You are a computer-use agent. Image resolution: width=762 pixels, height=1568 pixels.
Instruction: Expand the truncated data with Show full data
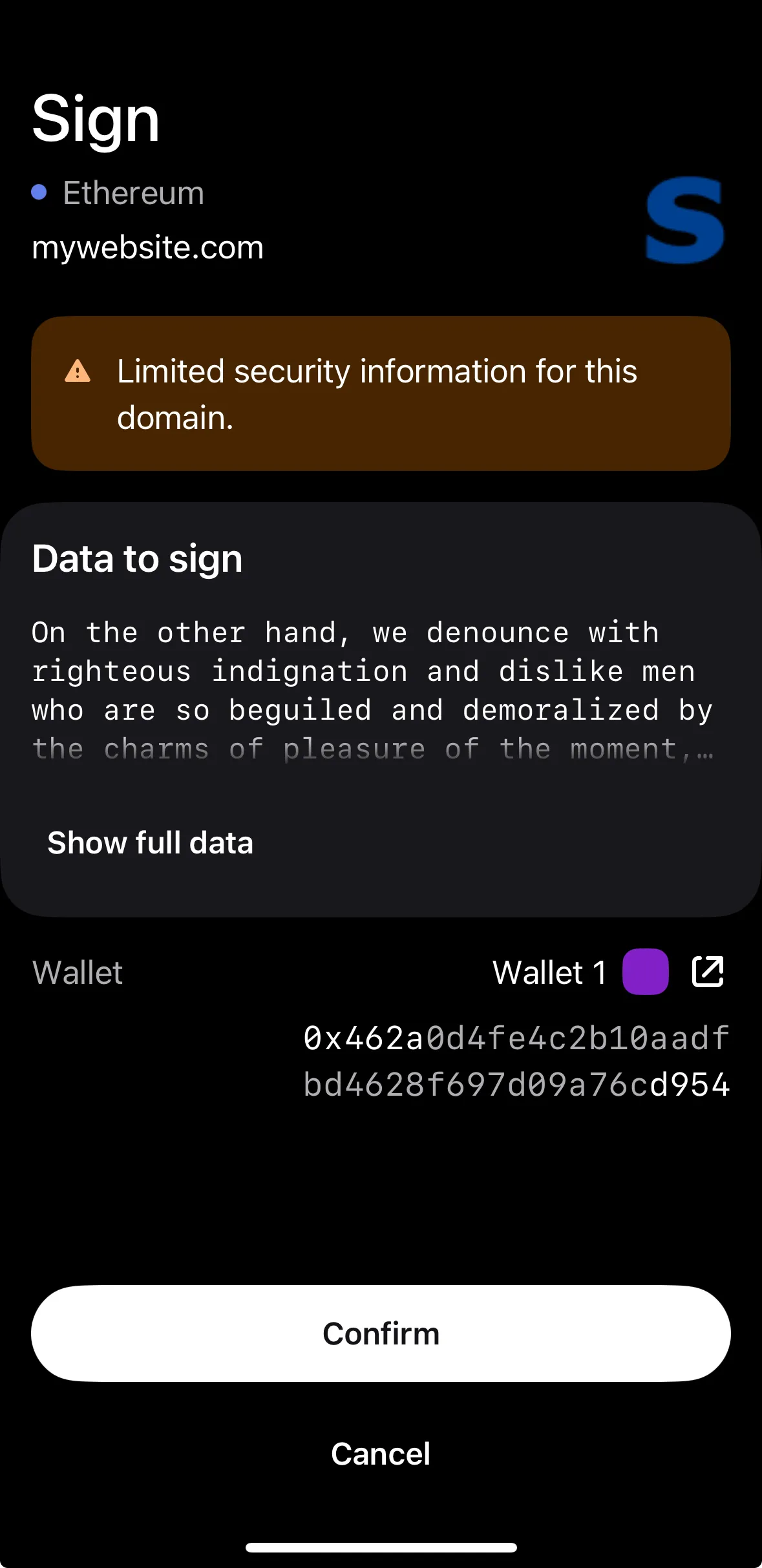pyautogui.click(x=149, y=842)
